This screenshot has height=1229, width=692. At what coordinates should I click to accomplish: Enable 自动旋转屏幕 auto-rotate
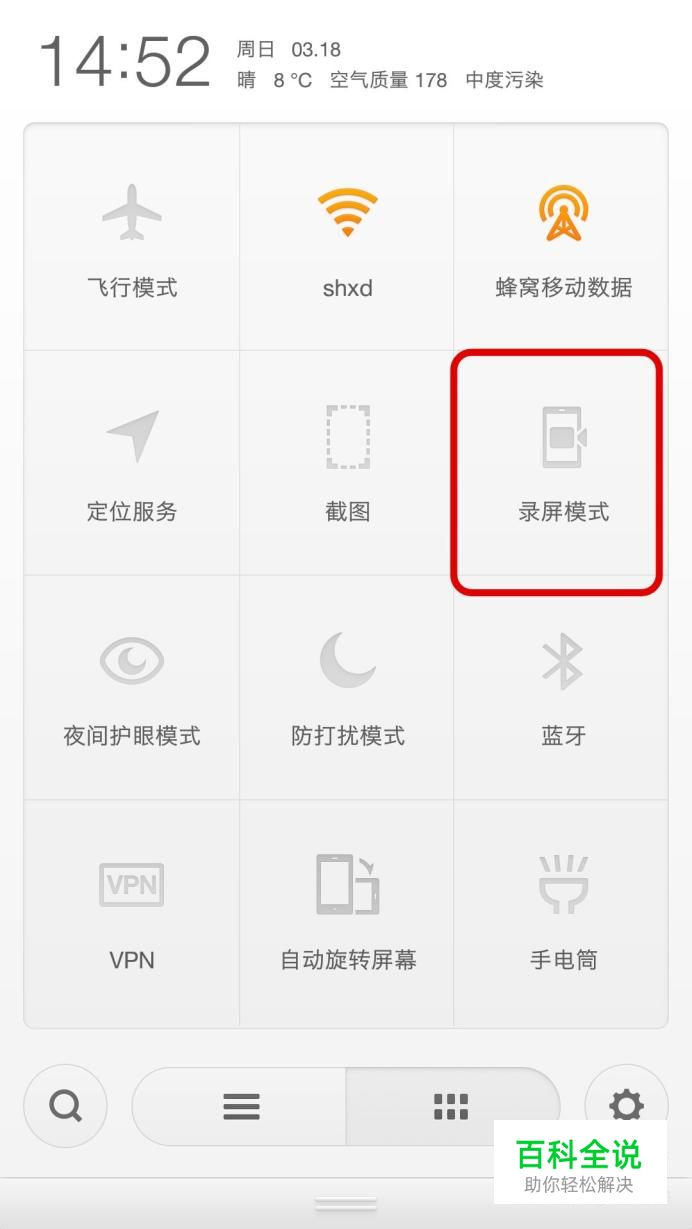point(347,910)
